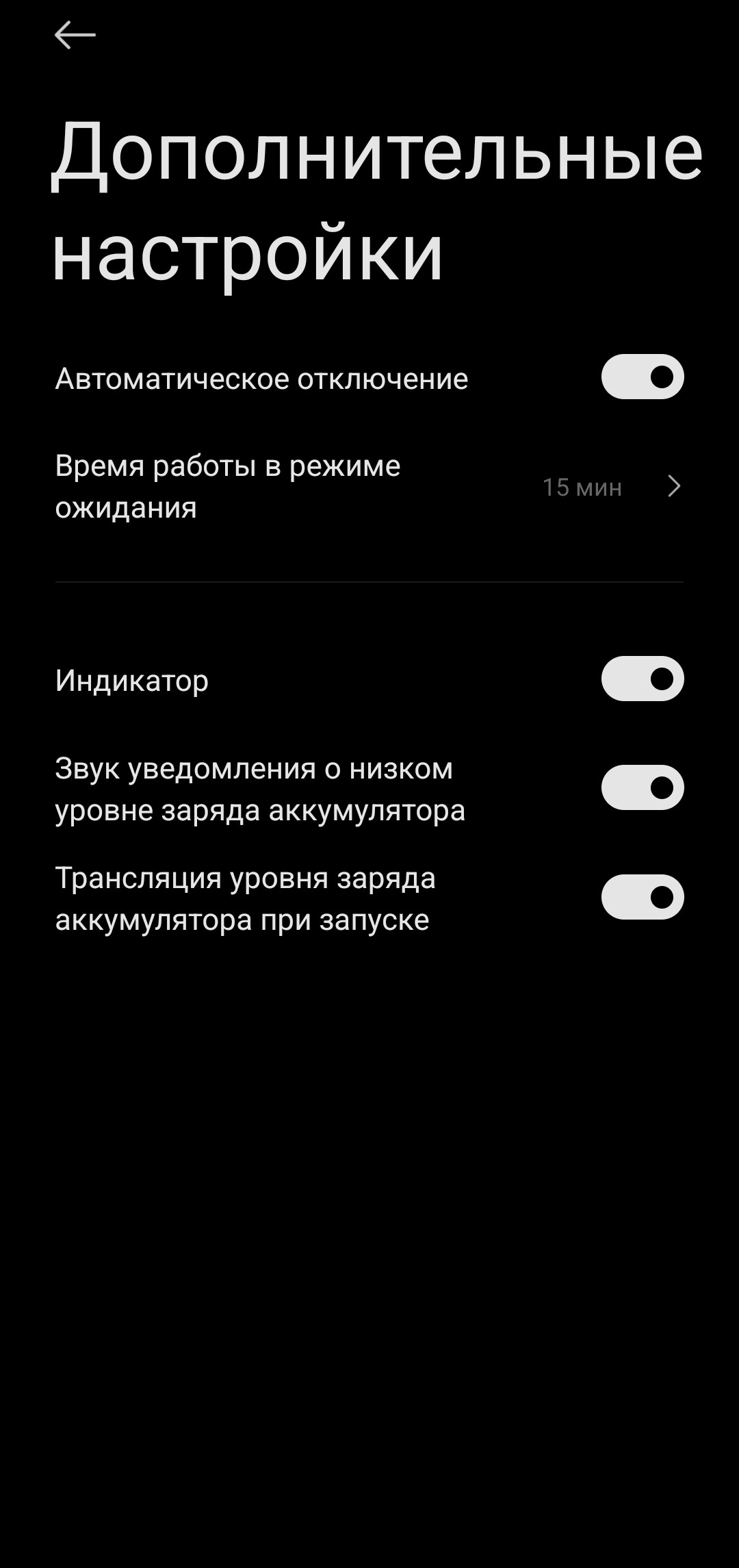Screen dimensions: 739x1568
Task: Disable Звук уведомления о низком уровне заряда
Action: 642,787
